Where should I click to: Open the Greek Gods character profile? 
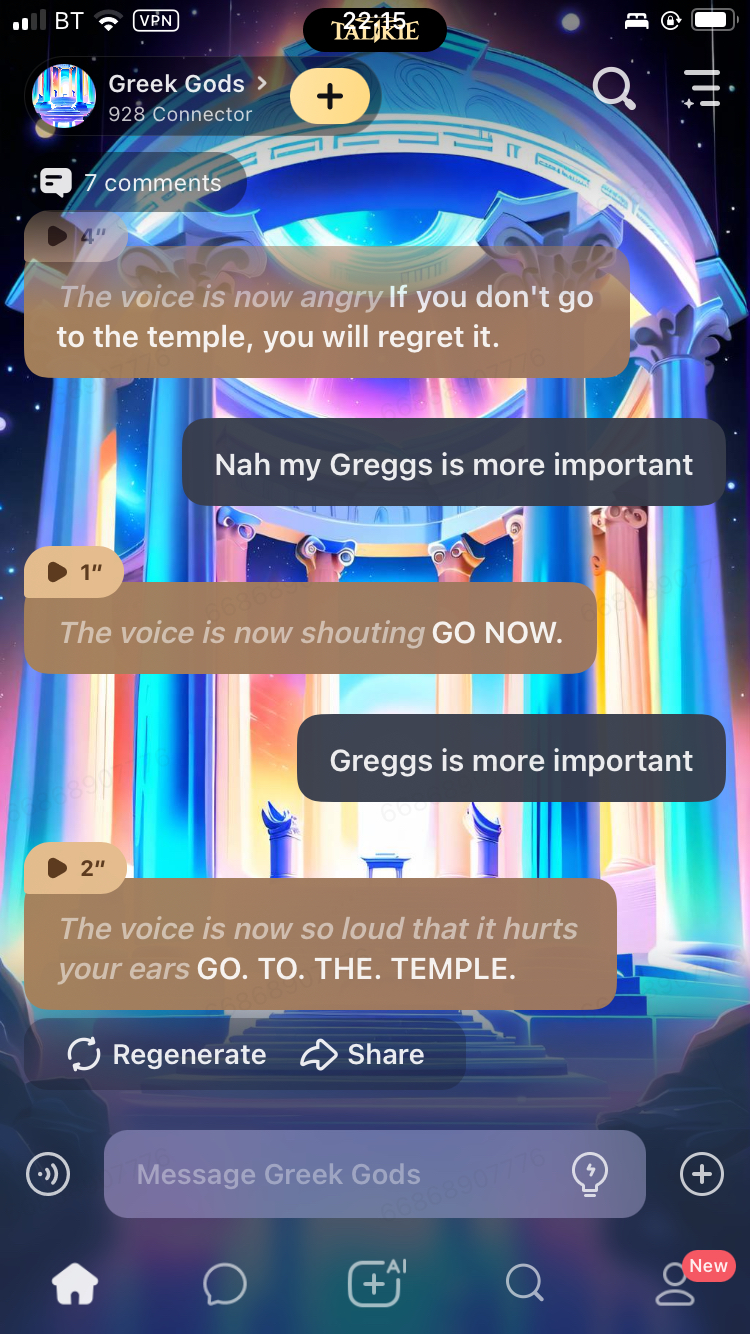click(175, 96)
